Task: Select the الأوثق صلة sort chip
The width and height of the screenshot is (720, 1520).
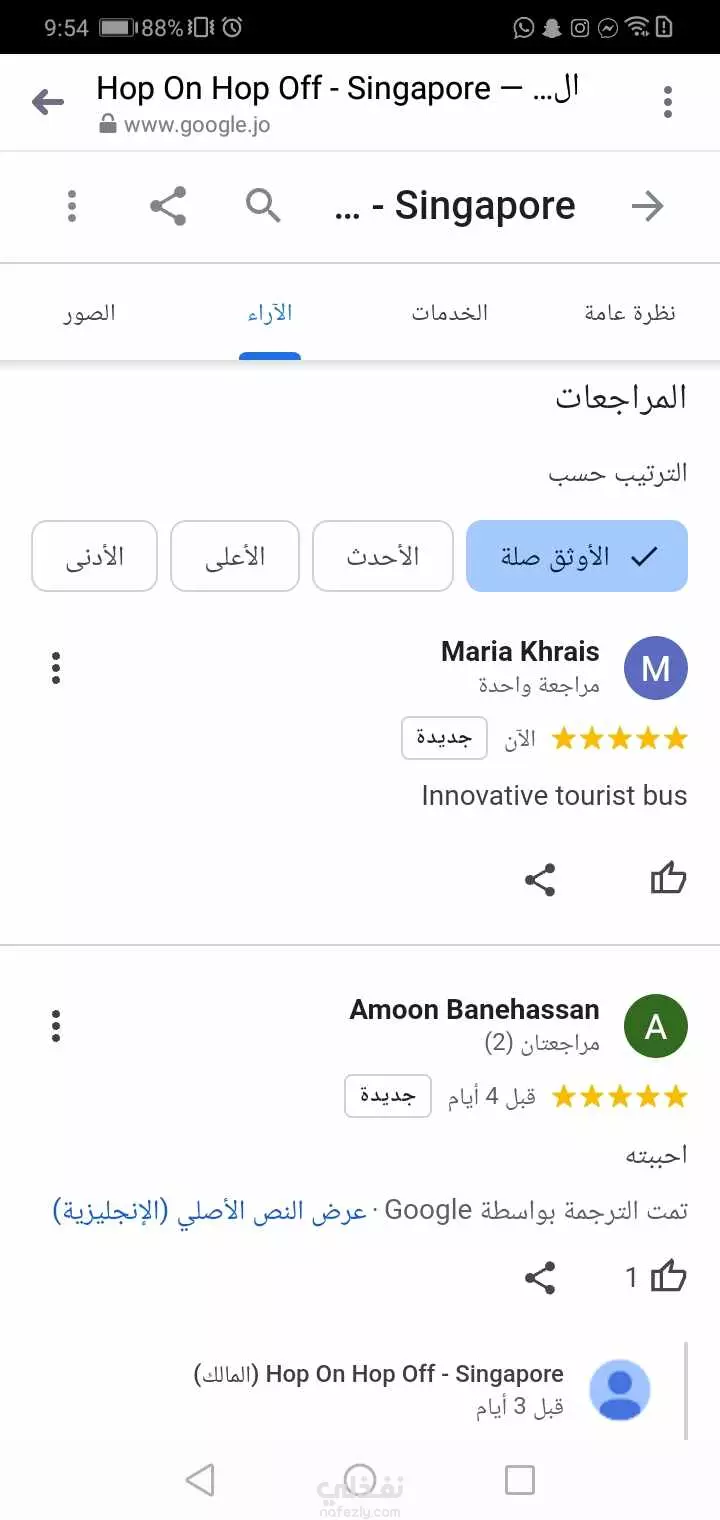Action: 577,556
